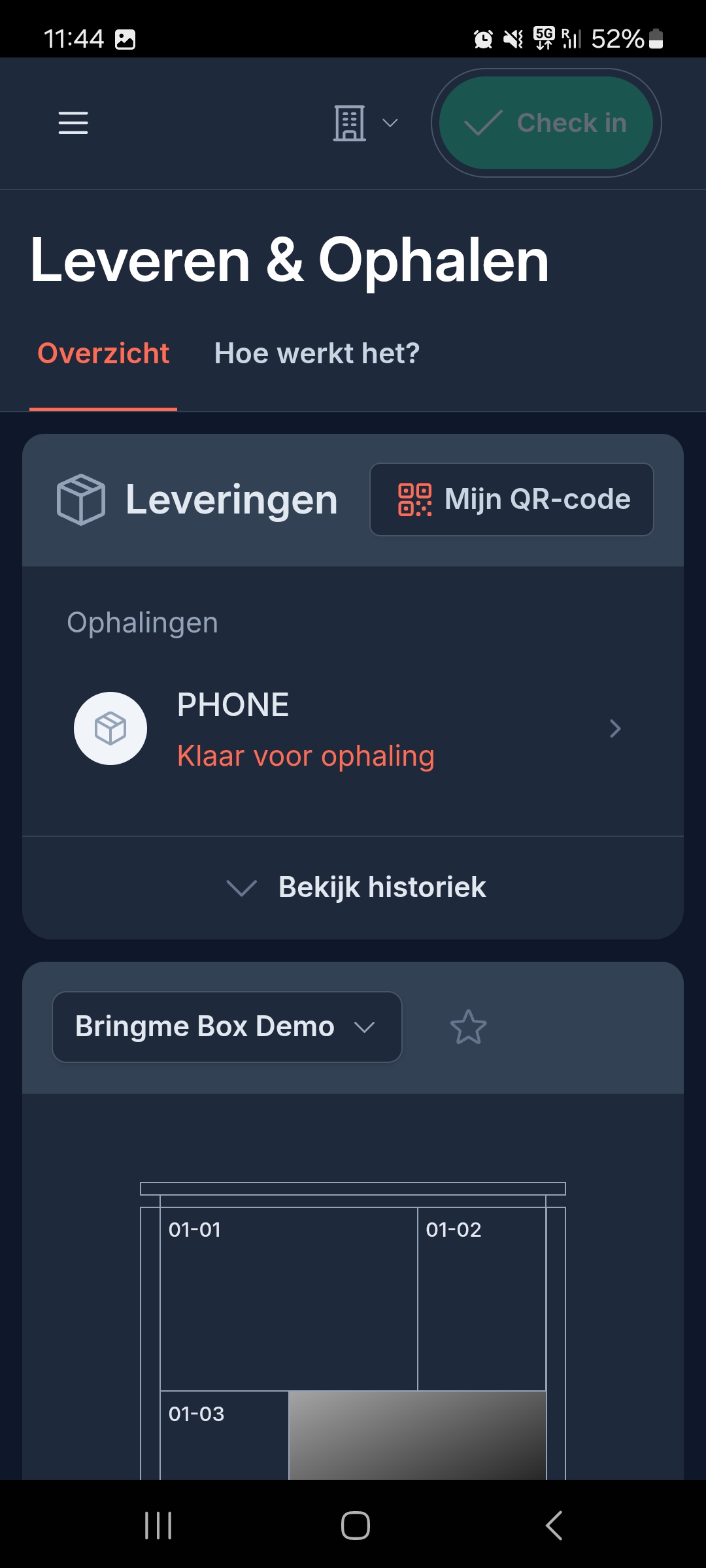
Task: Switch to the Hoe werkt het? tab
Action: click(316, 353)
